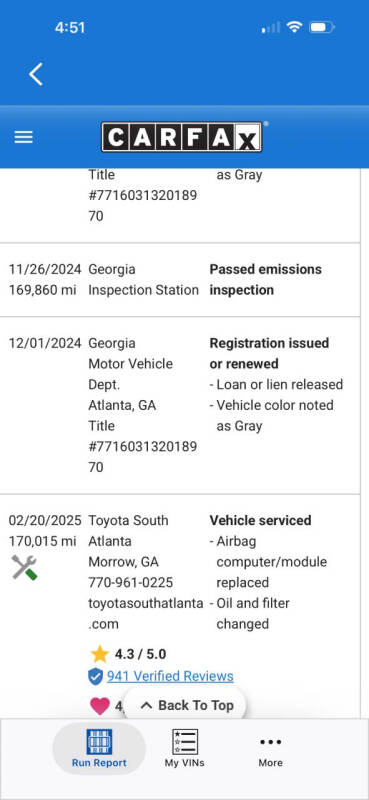This screenshot has width=369, height=800.
Task: Tap Back To Top button
Action: 186,706
